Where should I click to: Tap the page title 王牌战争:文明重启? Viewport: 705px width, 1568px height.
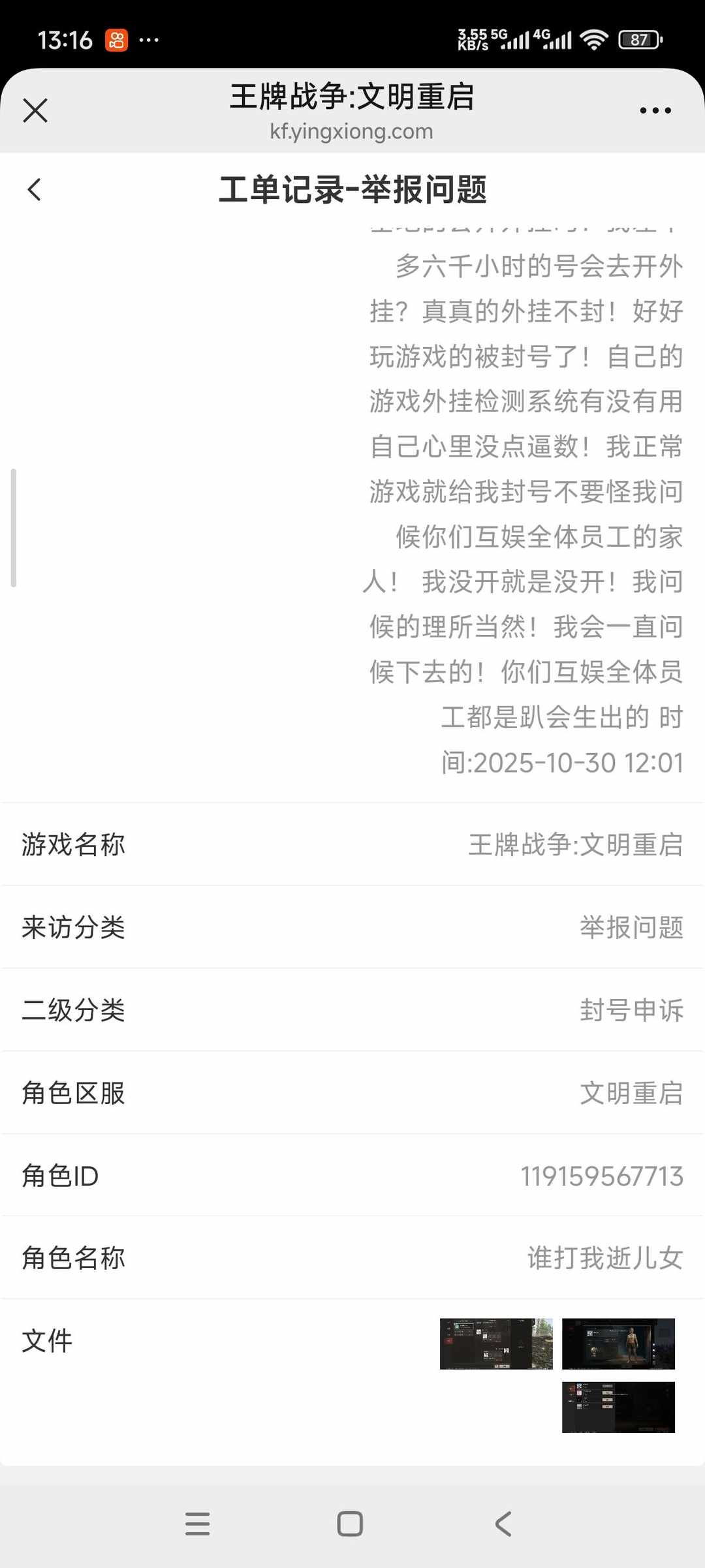pos(352,96)
